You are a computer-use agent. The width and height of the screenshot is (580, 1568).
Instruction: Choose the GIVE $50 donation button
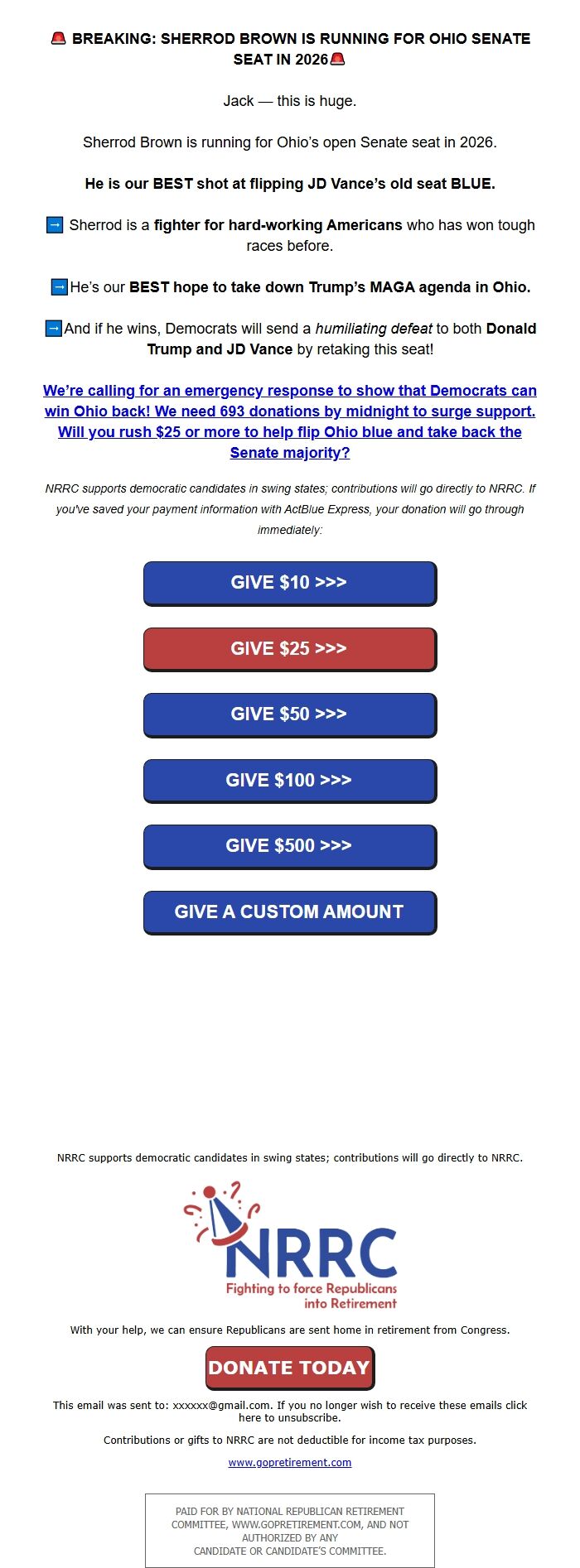tap(289, 714)
